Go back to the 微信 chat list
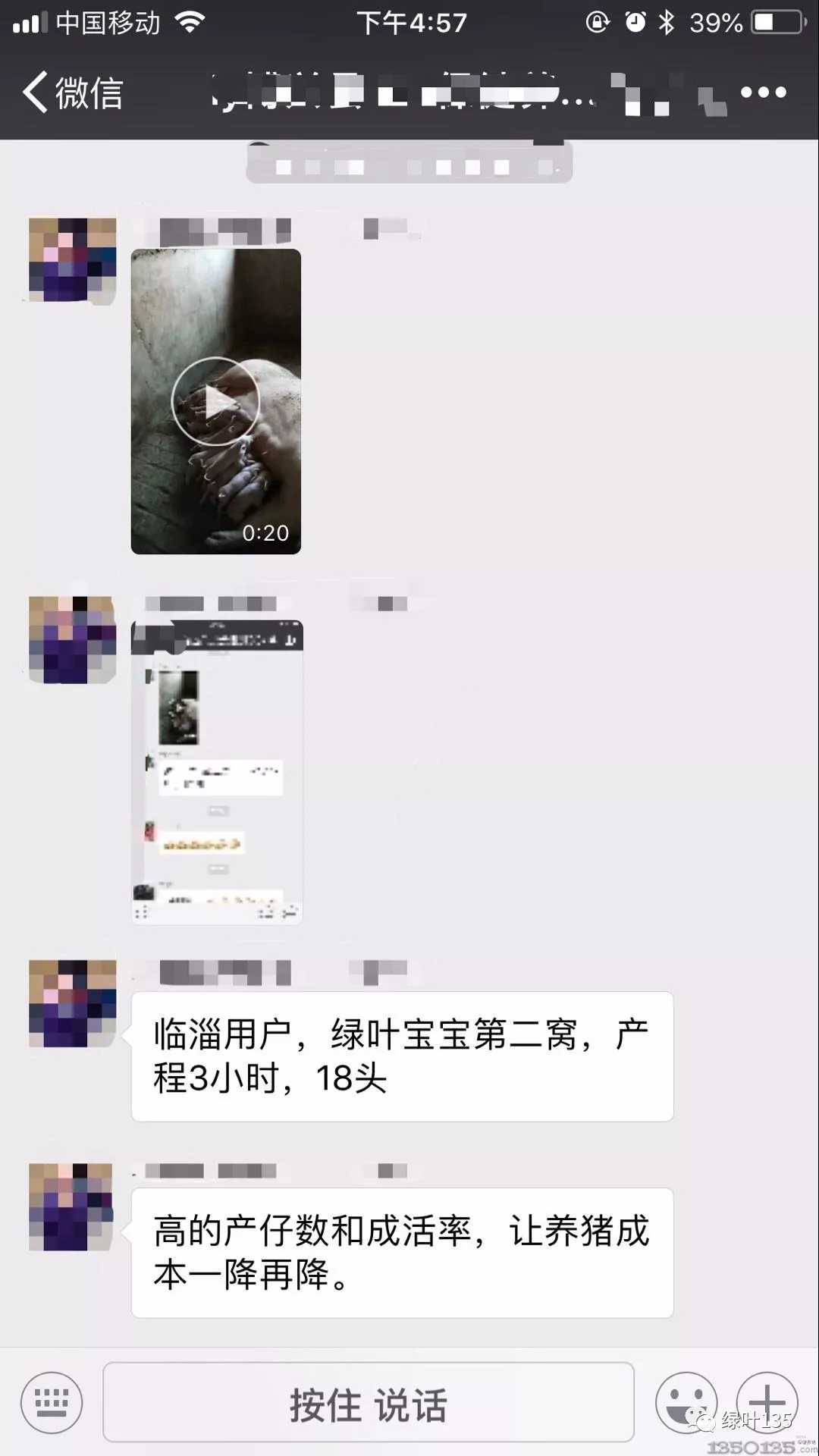The image size is (819, 1456). [x=72, y=93]
